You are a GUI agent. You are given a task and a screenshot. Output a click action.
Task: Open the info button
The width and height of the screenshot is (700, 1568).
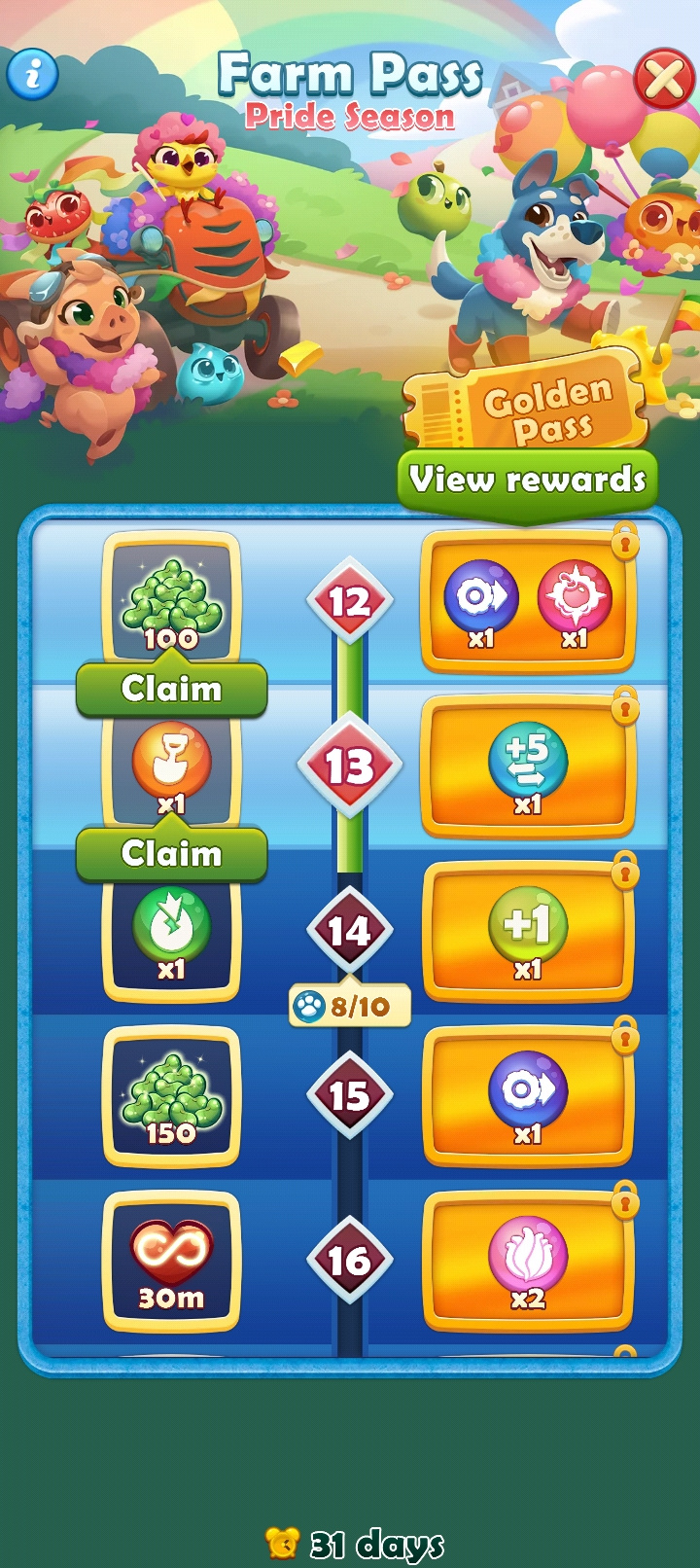[33, 74]
